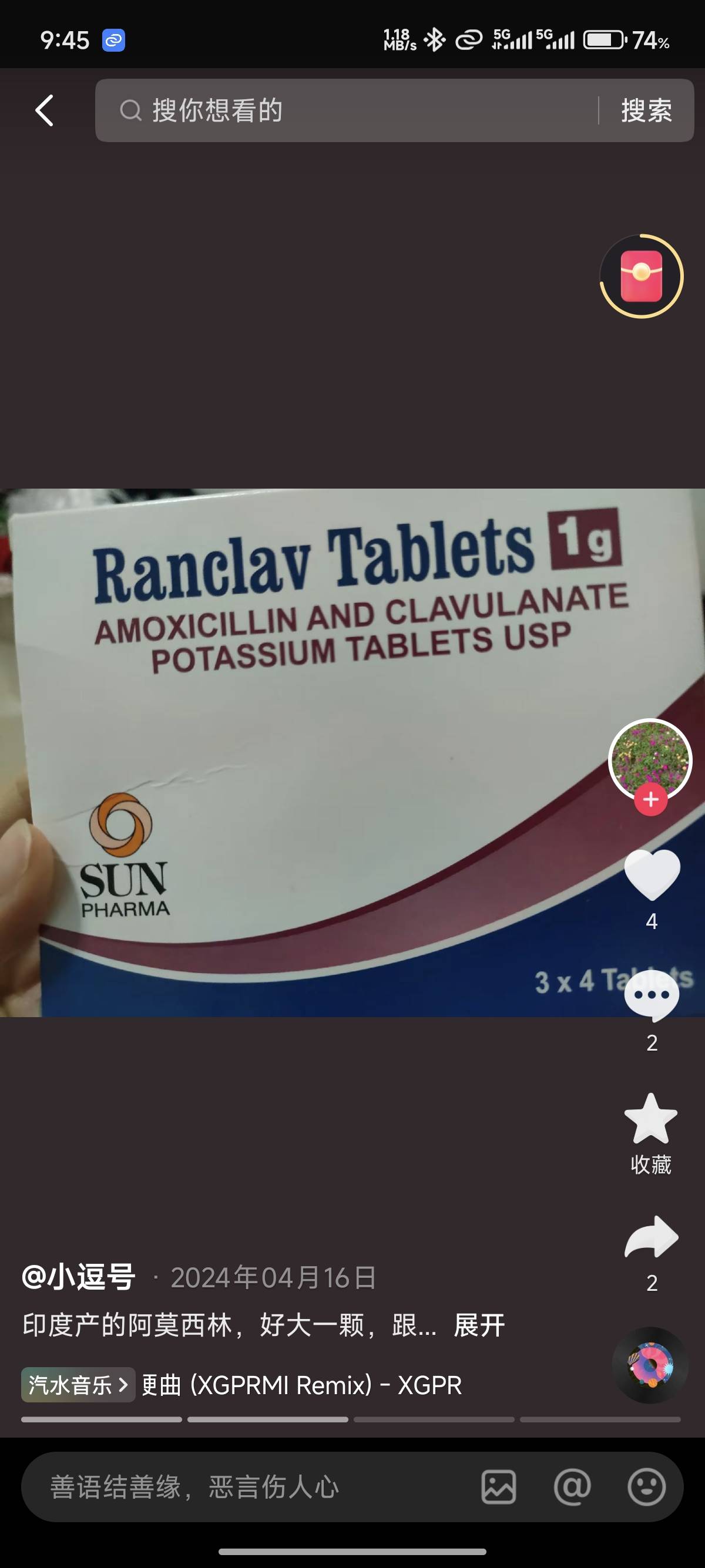Follow the author with the plus badge
The width and height of the screenshot is (705, 1568).
(x=650, y=799)
